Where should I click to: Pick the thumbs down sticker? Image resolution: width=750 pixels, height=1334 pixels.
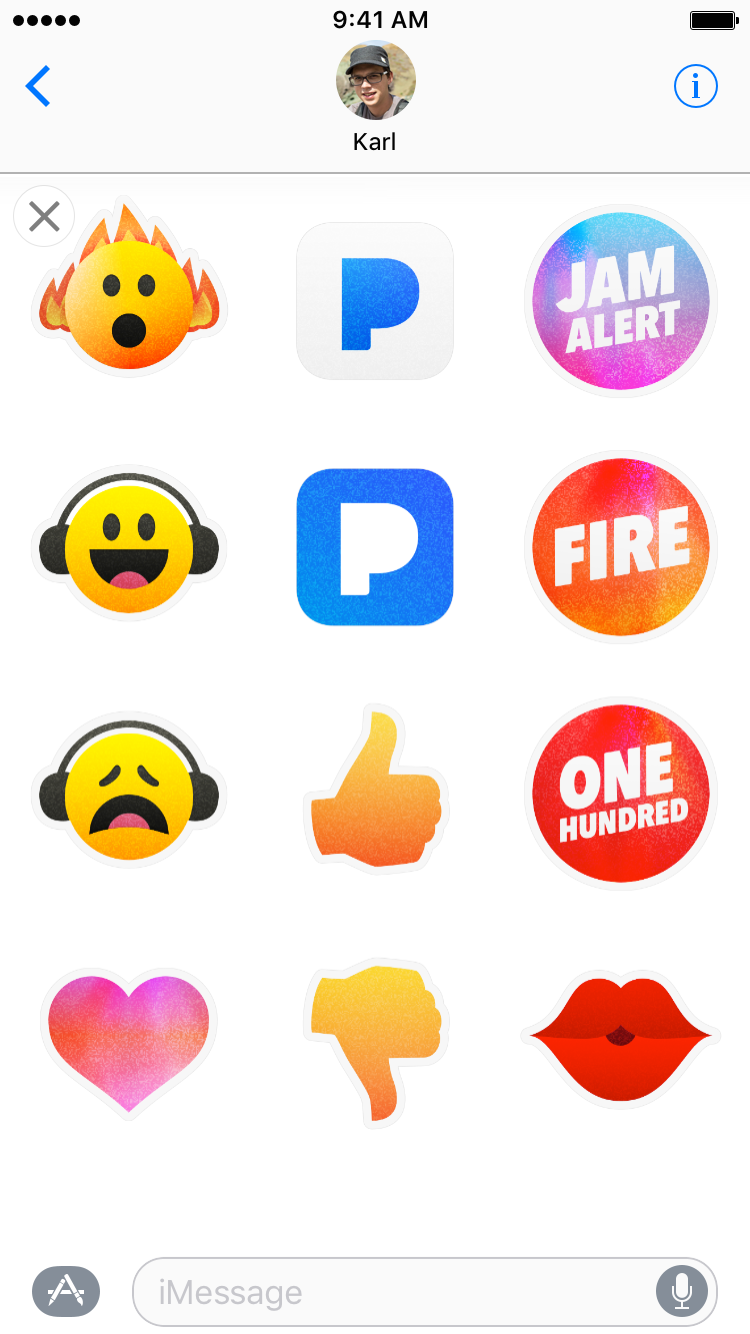click(x=375, y=1042)
